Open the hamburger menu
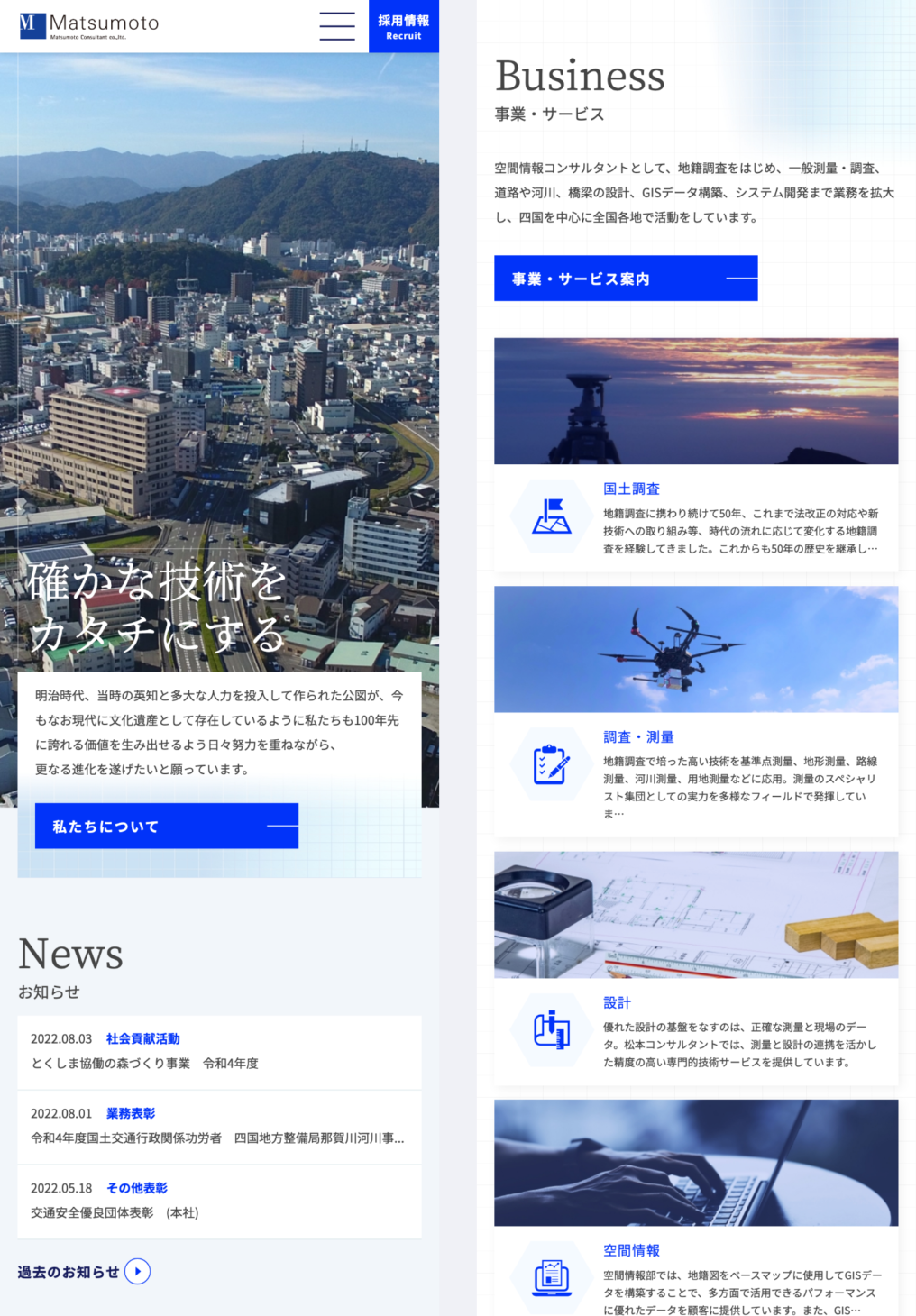Viewport: 916px width, 1316px height. tap(337, 26)
